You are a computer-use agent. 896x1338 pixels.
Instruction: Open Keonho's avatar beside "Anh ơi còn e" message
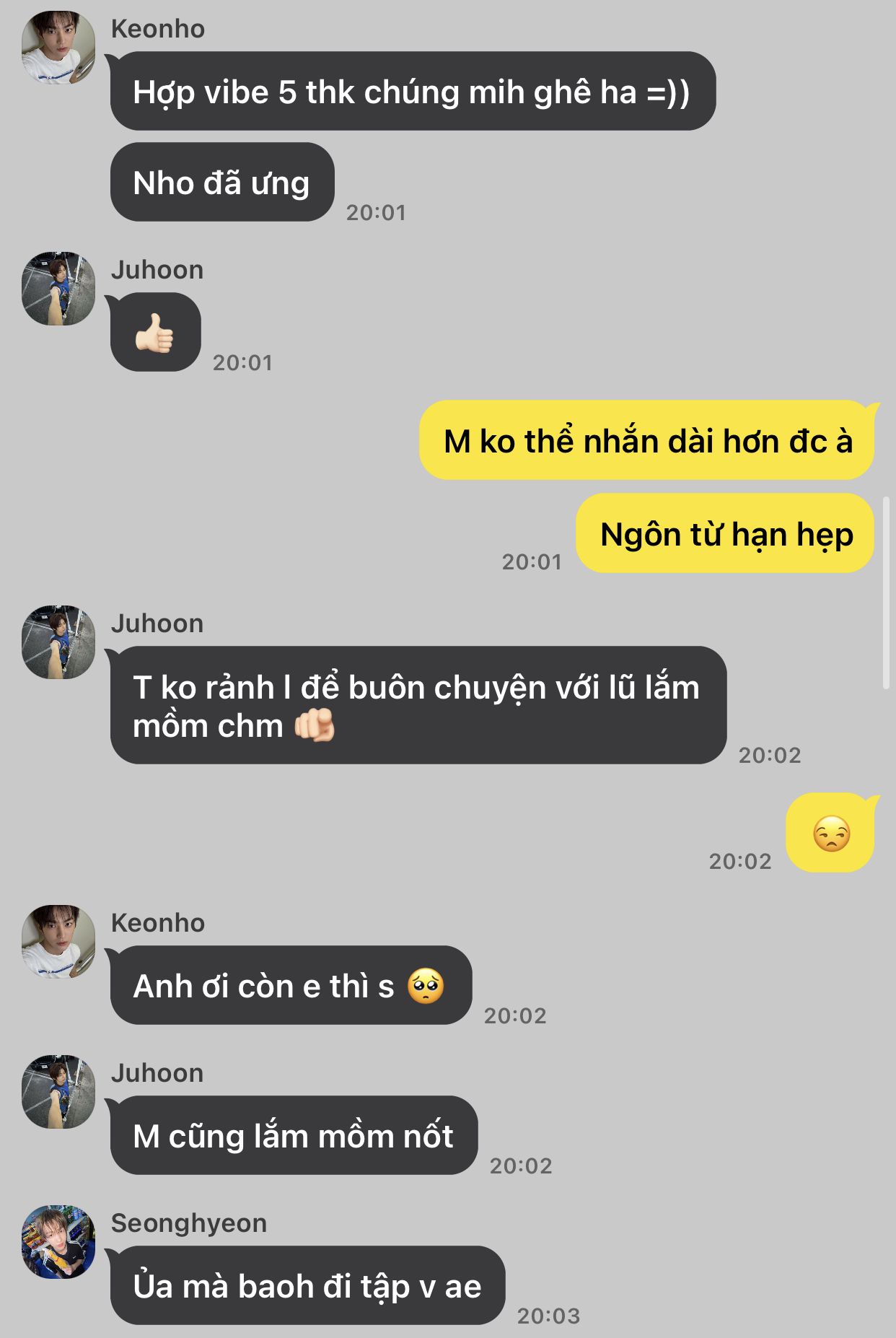click(58, 942)
